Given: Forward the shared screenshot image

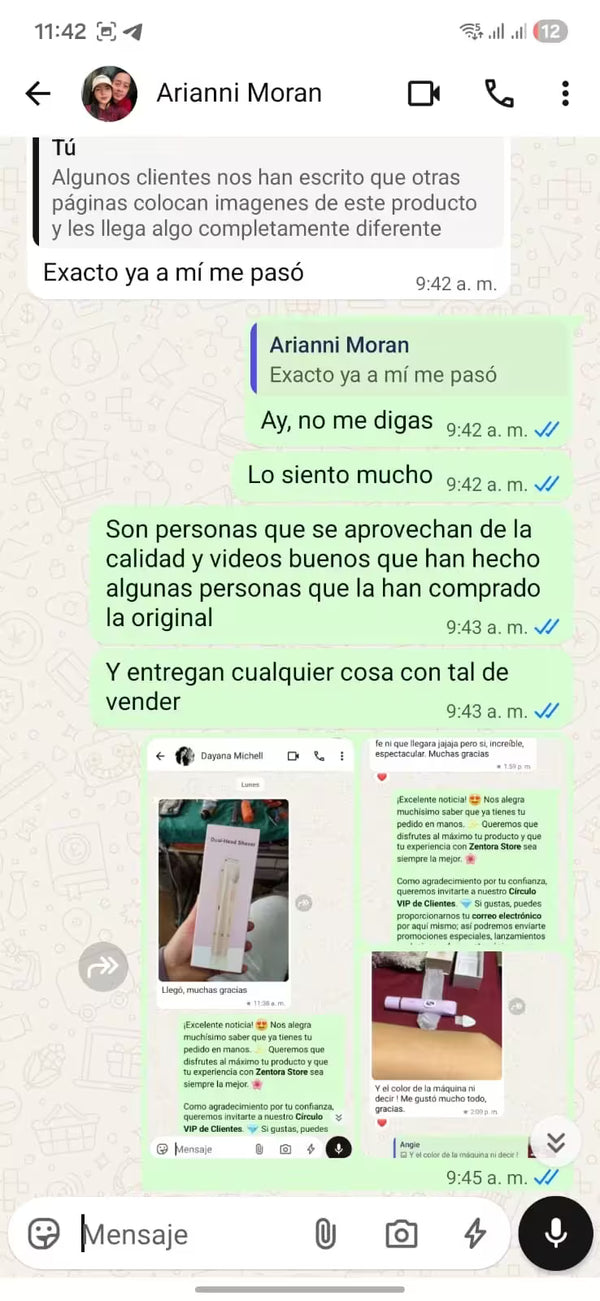Looking at the screenshot, I should (104, 966).
